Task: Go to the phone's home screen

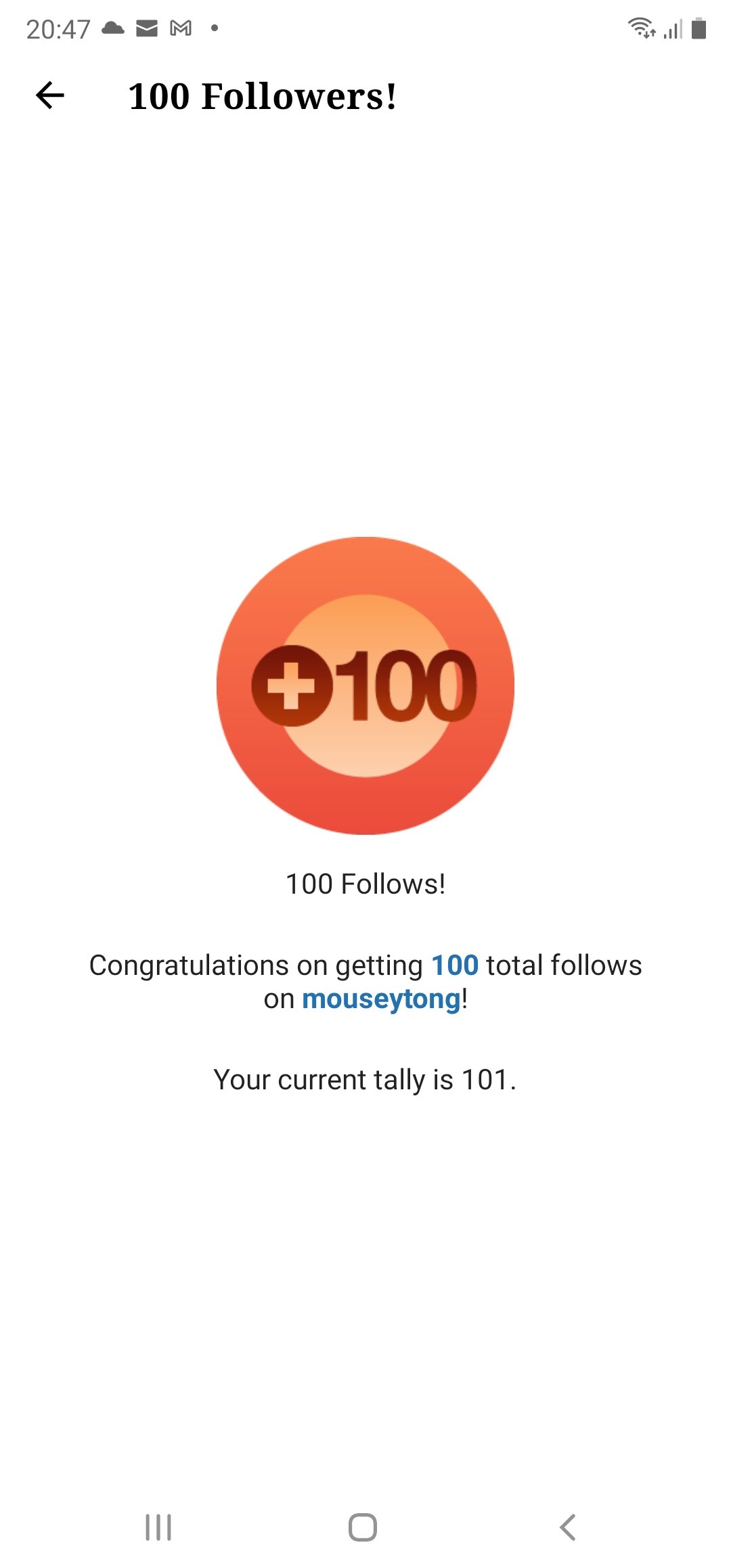Action: [363, 1527]
